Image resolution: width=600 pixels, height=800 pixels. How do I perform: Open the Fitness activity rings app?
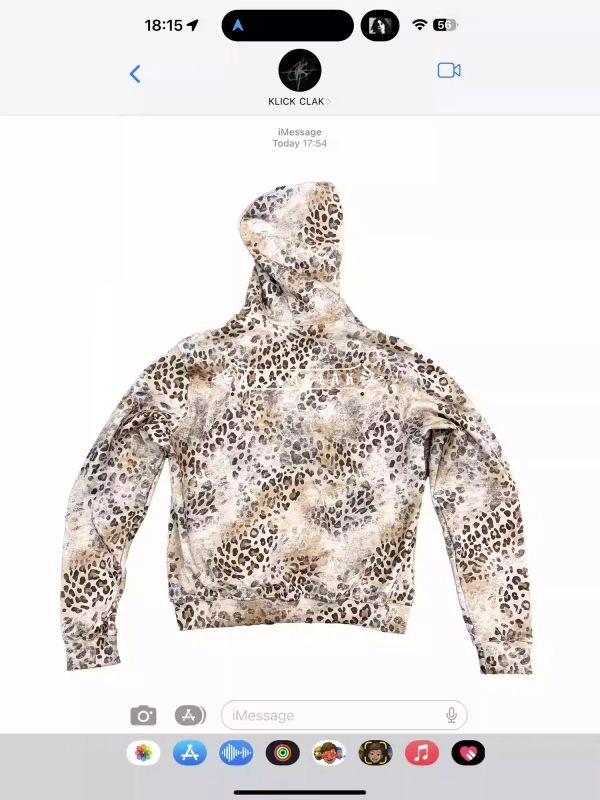coord(283,753)
